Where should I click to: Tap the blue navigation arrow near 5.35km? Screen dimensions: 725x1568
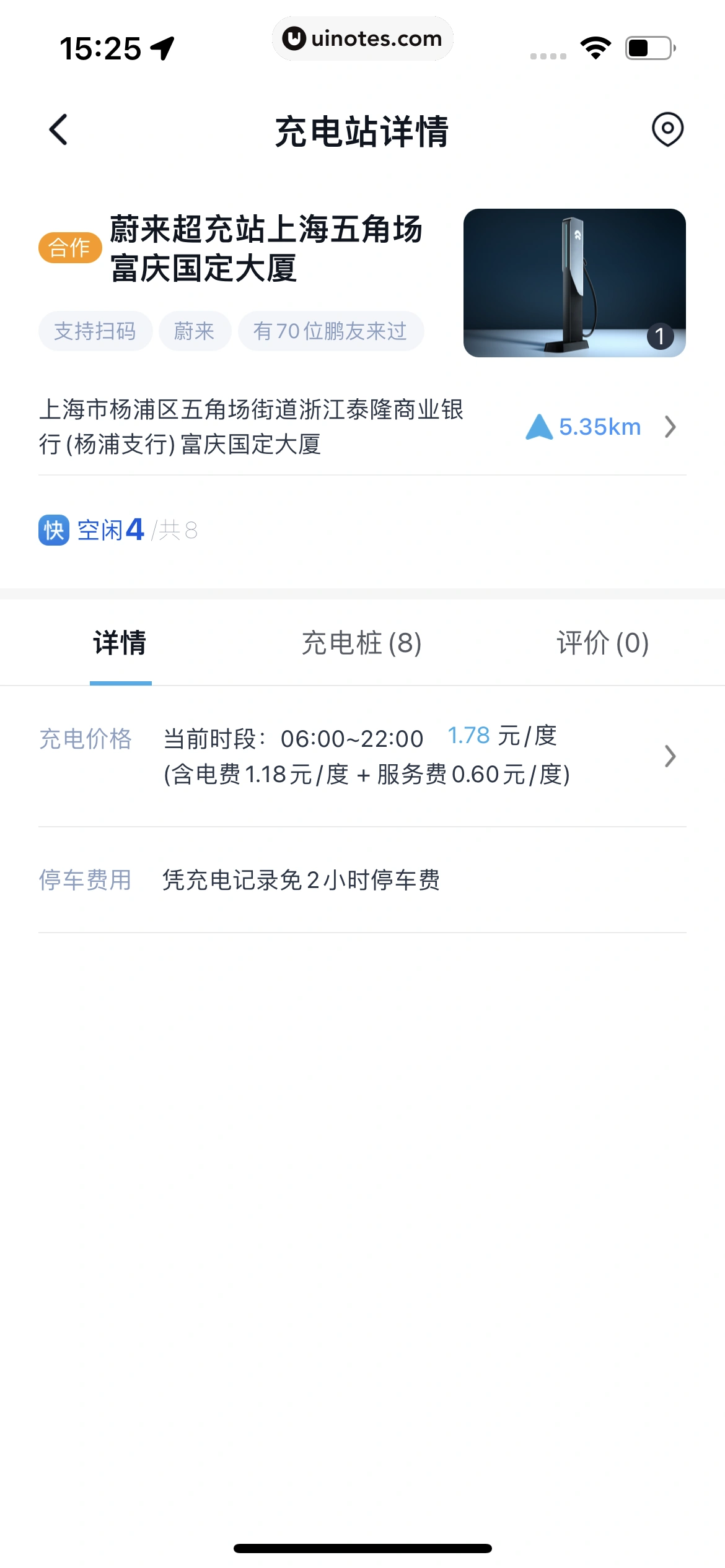coord(538,426)
